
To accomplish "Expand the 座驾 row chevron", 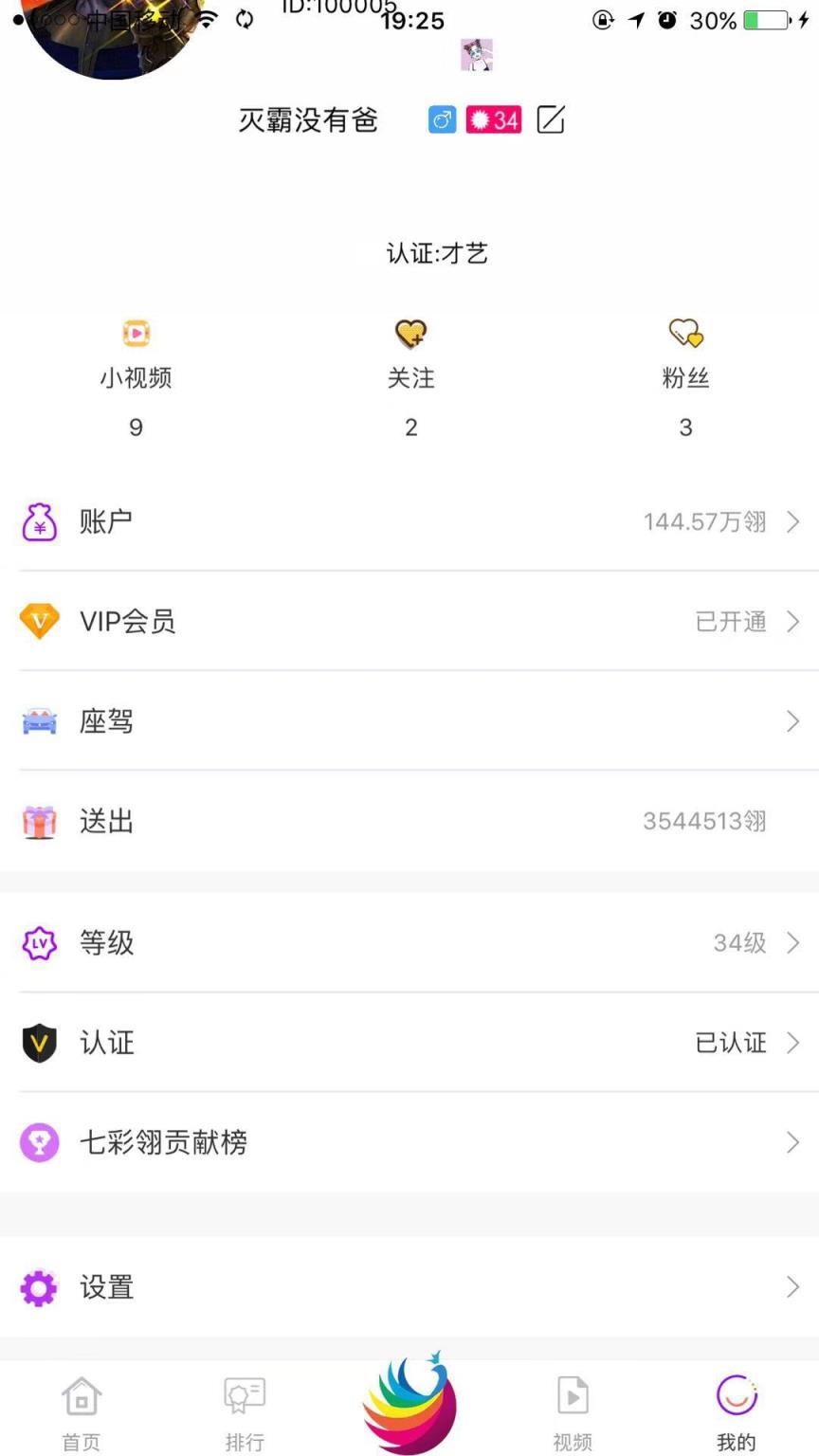I will [x=793, y=721].
